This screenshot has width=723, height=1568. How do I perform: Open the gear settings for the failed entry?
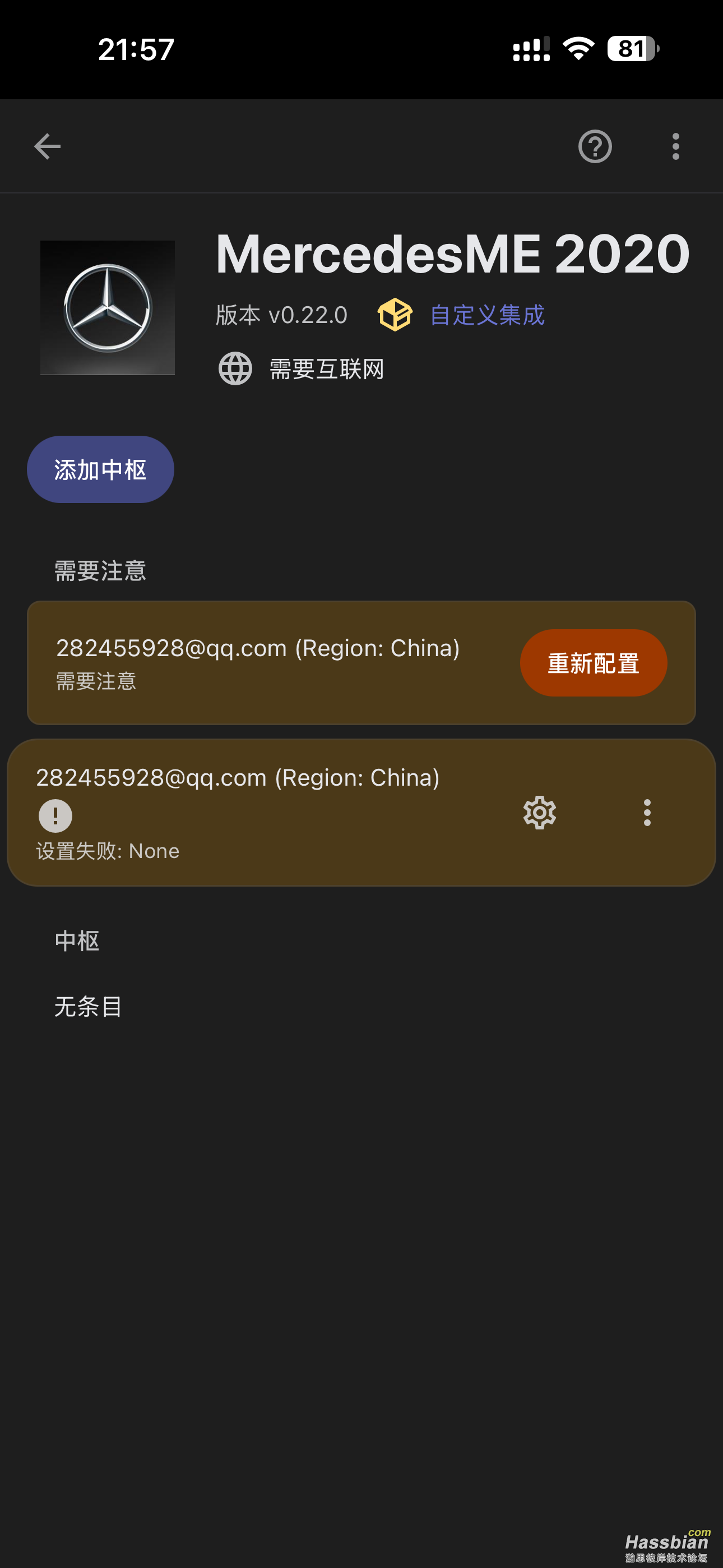click(x=539, y=813)
